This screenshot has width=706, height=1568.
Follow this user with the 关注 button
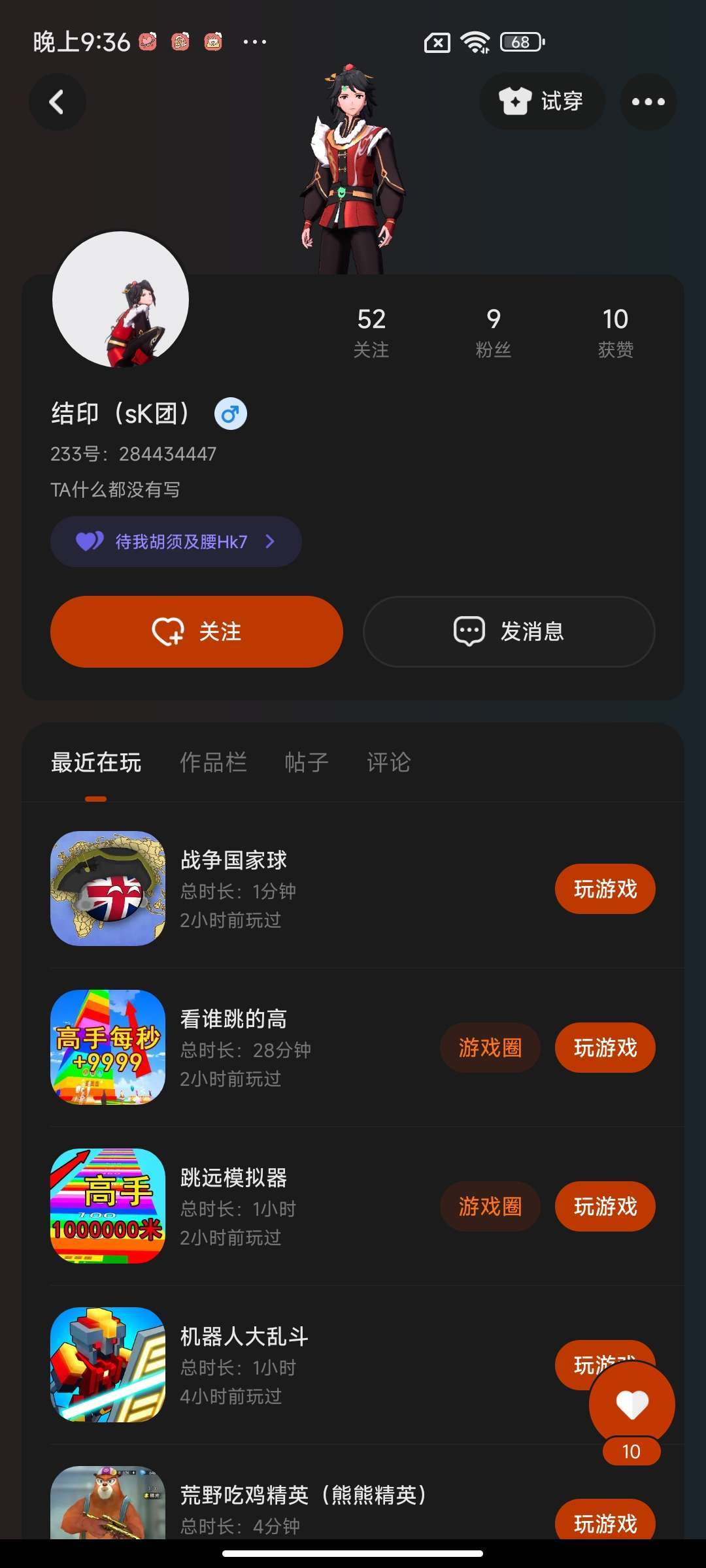click(x=197, y=632)
